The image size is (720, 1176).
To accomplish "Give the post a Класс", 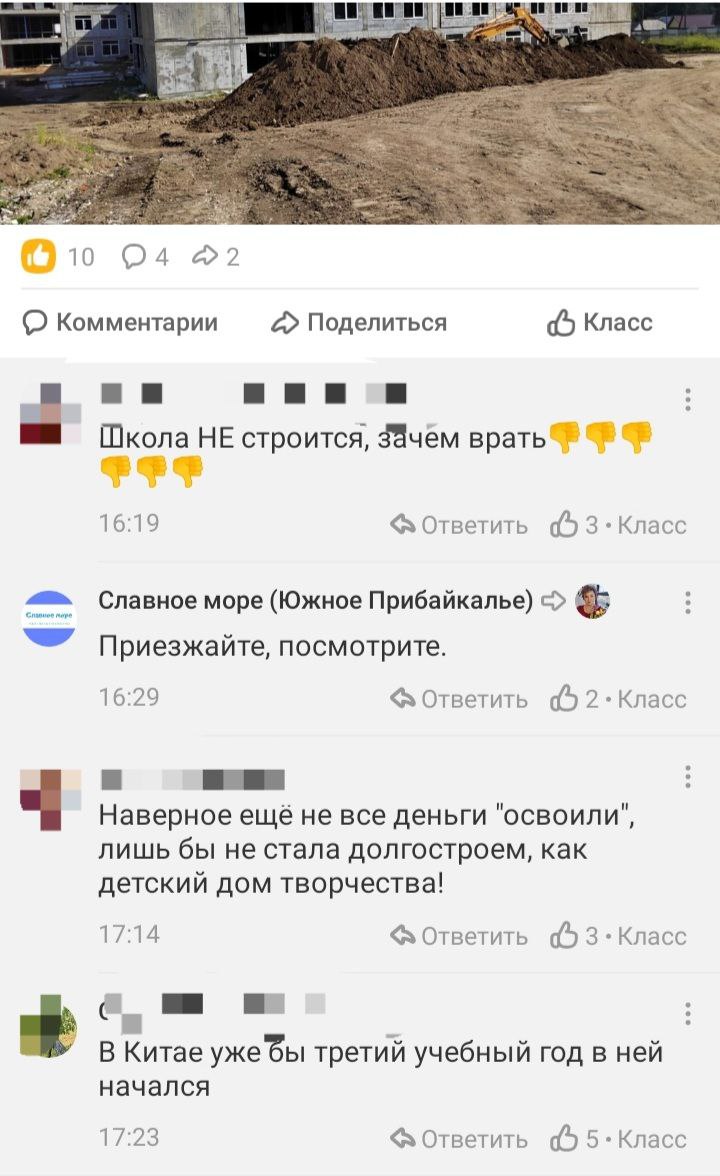I will pyautogui.click(x=600, y=322).
